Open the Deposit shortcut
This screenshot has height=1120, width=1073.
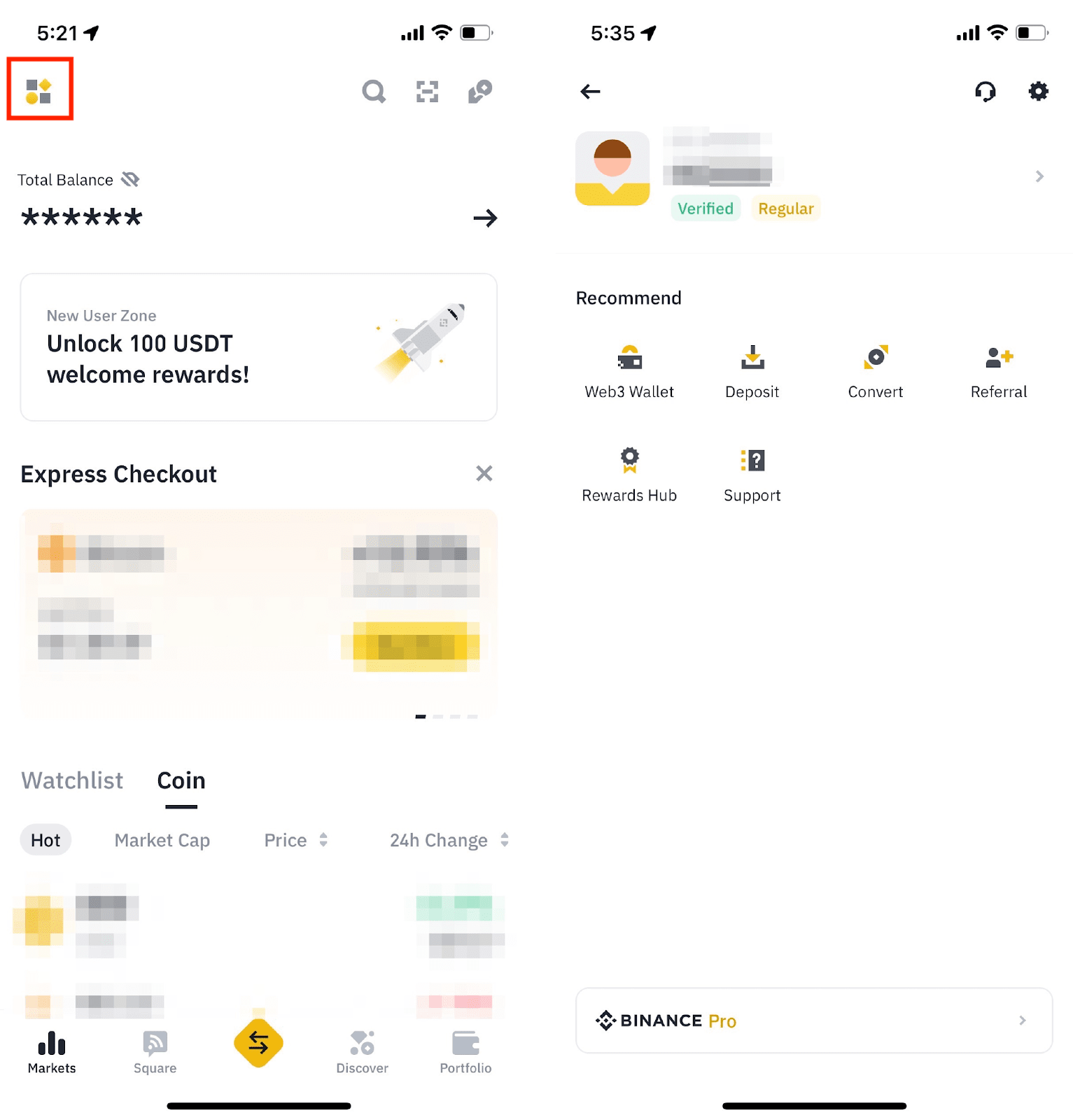[x=752, y=371]
